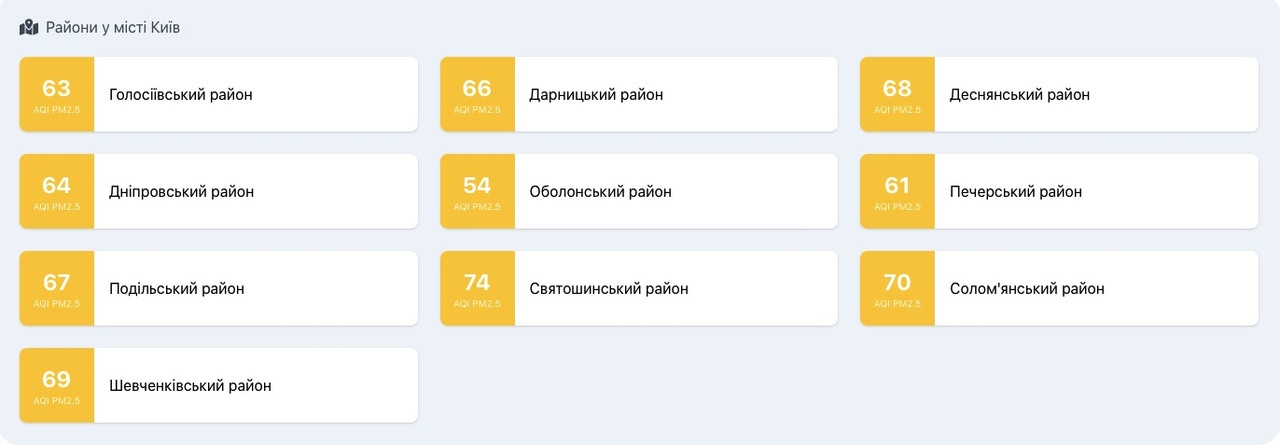
Task: Open Оболонський район air quality
Action: point(638,191)
